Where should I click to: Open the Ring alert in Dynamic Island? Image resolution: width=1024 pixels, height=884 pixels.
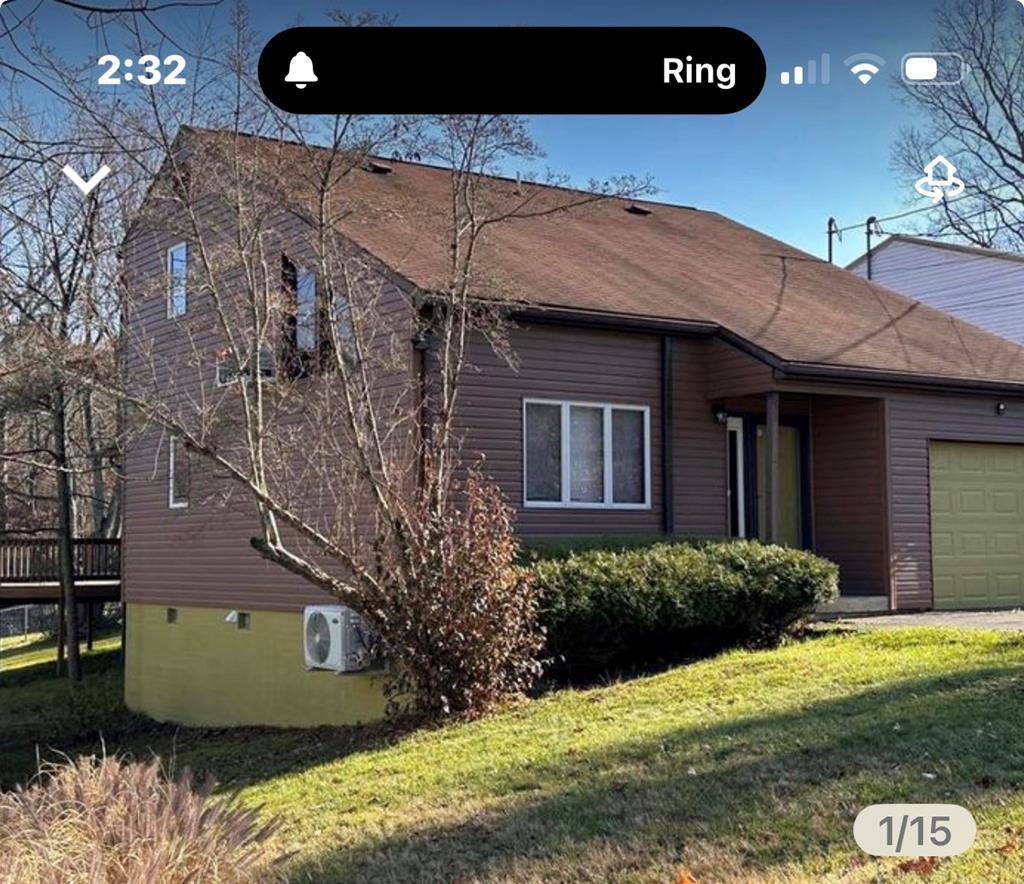point(511,71)
